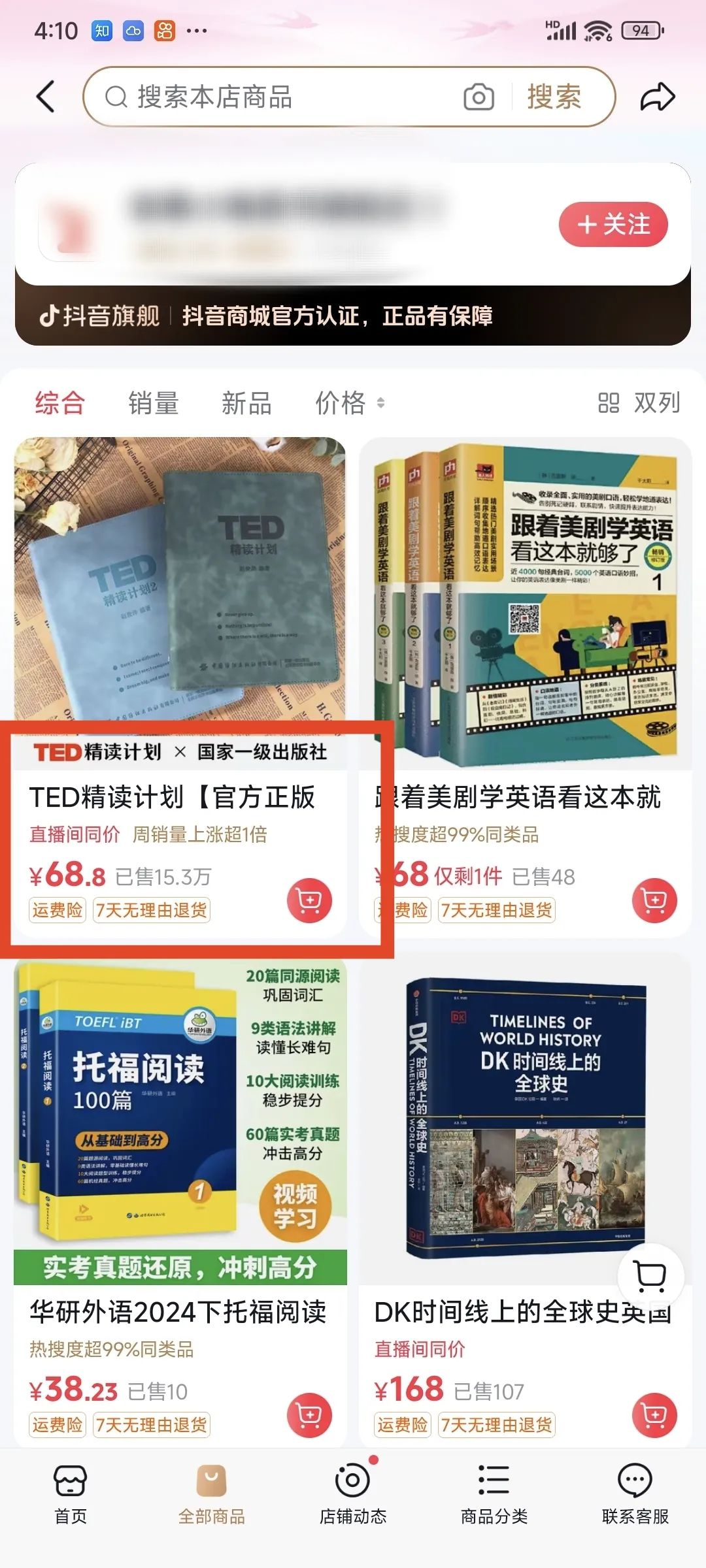Tap the 搜索 search button
The height and width of the screenshot is (1568, 706).
click(558, 97)
